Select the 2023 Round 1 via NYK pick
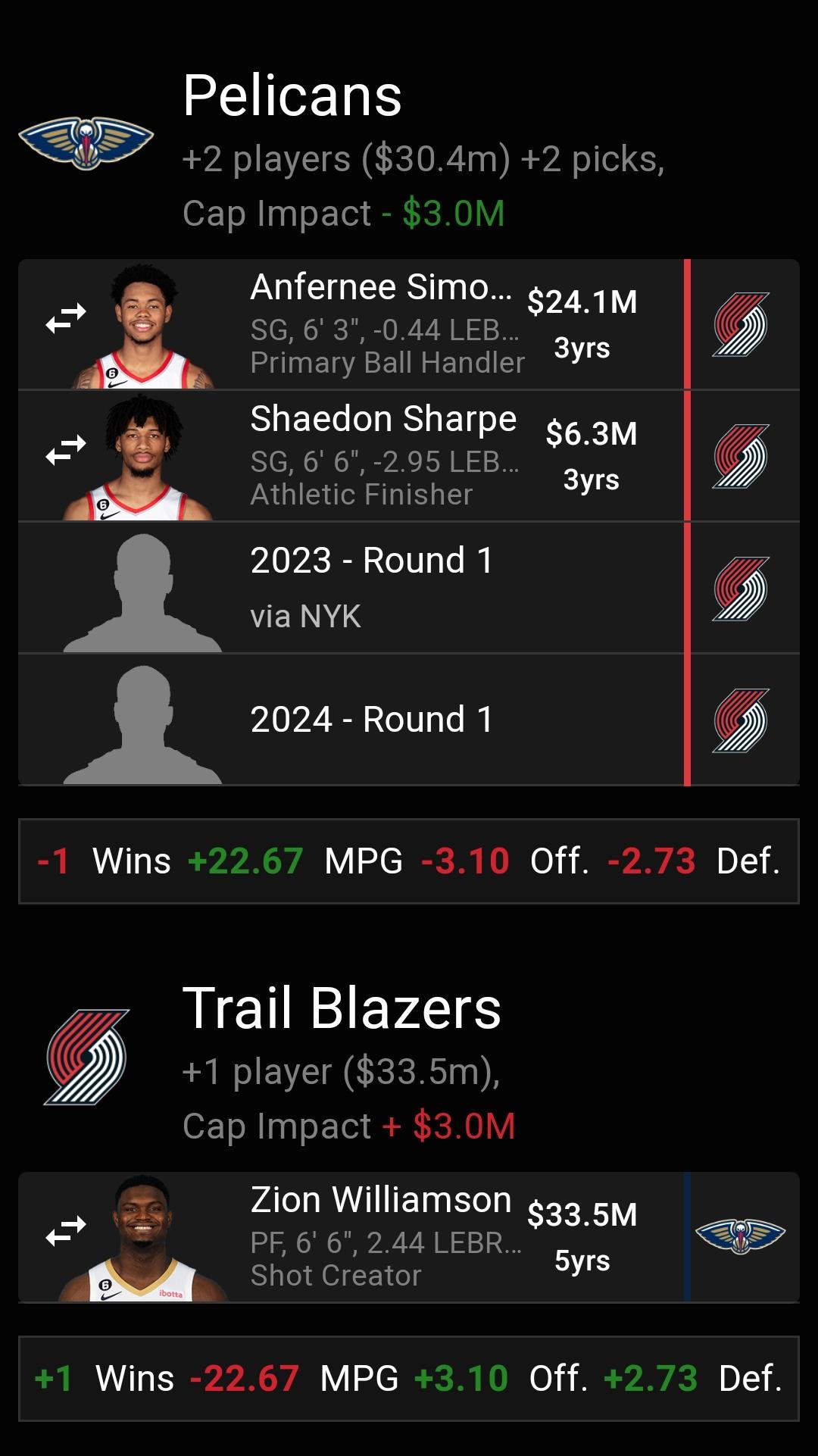This screenshot has width=818, height=1456. 371,588
